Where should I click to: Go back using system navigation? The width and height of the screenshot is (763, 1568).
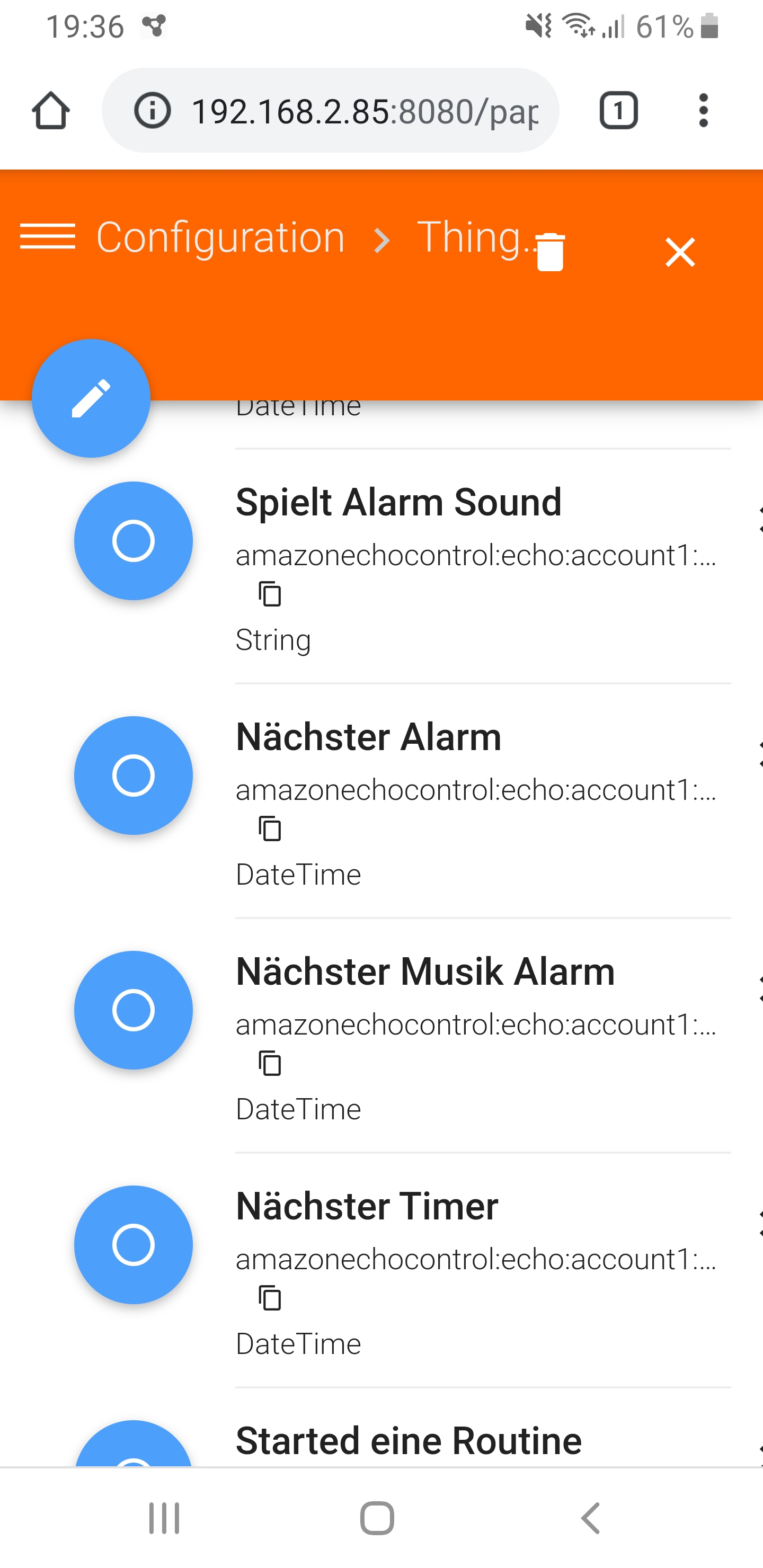[x=591, y=1518]
